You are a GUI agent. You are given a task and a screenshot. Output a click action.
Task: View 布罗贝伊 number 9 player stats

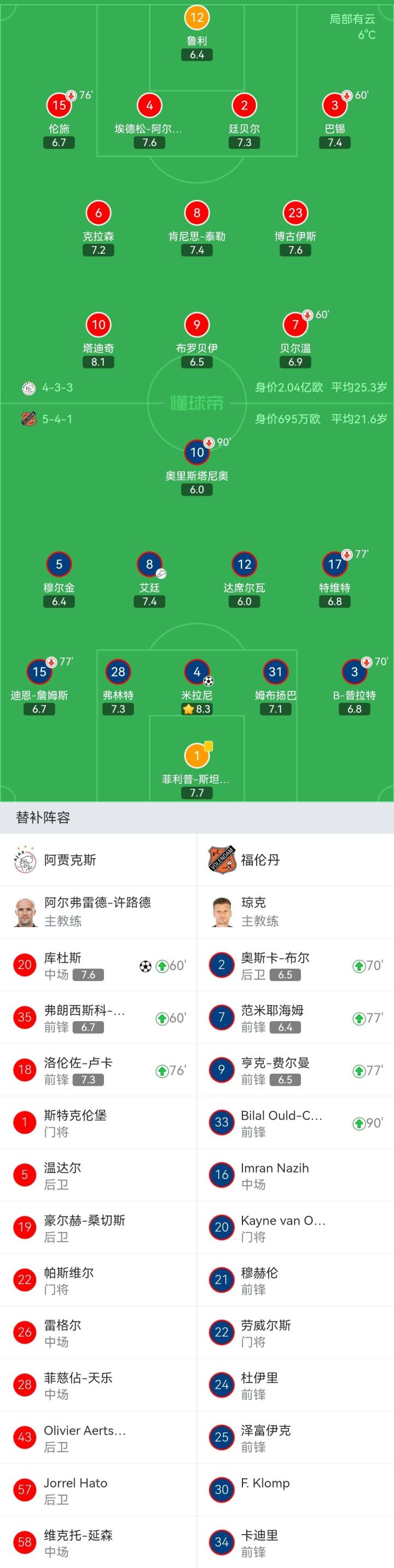point(196,325)
